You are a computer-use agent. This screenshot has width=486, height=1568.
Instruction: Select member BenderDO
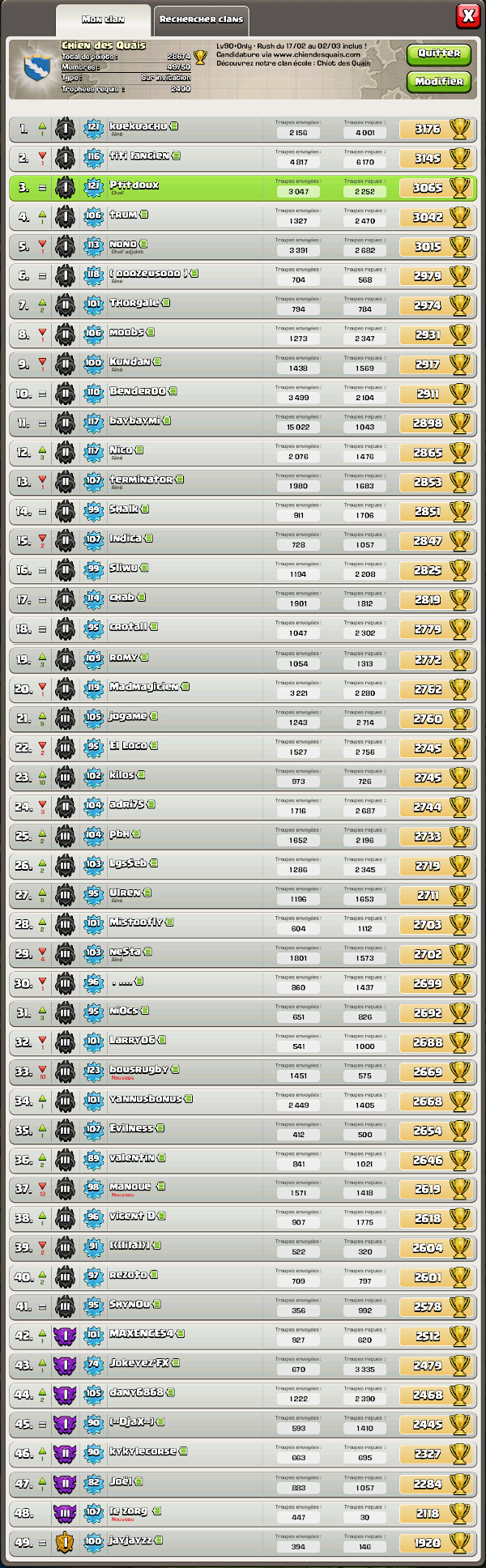[243, 393]
